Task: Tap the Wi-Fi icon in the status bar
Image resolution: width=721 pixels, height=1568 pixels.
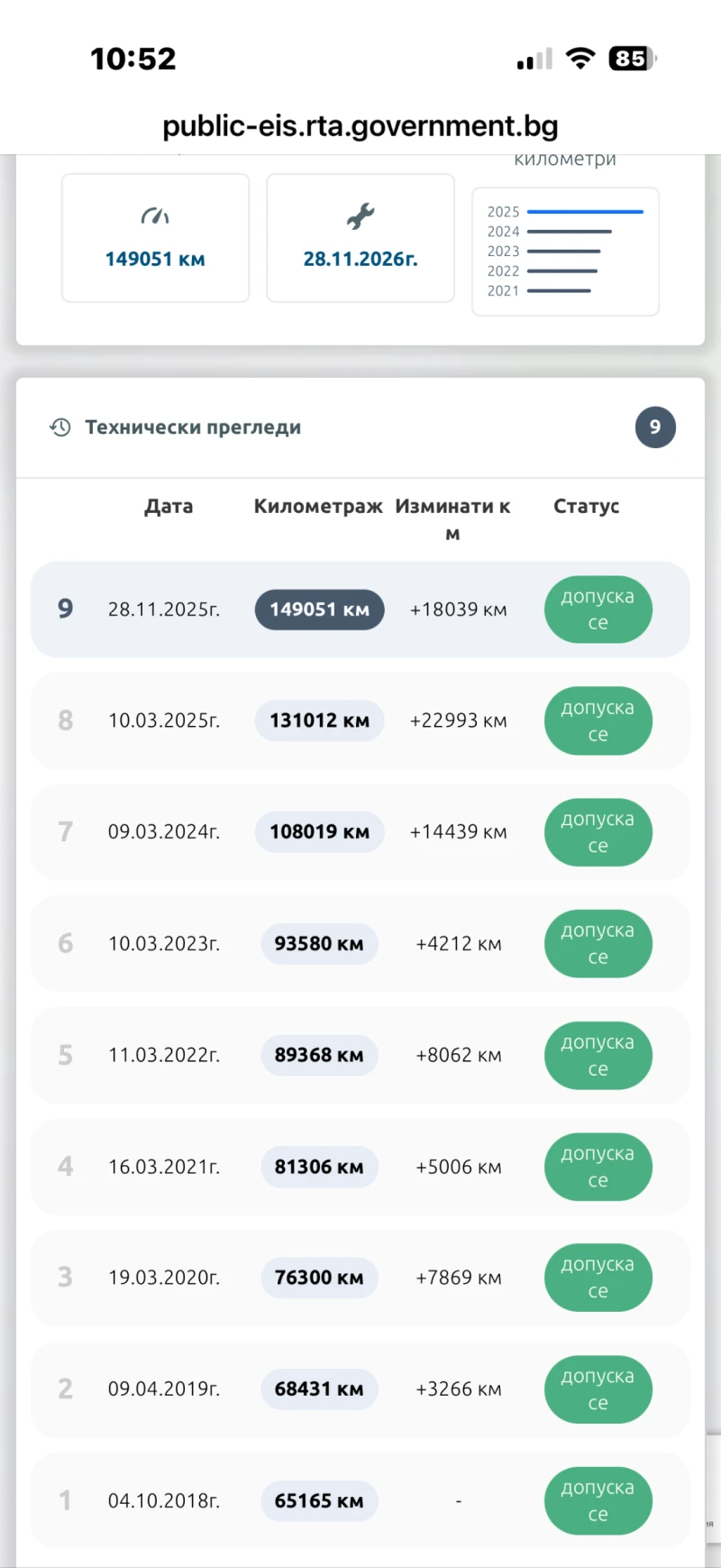Action: [580, 58]
